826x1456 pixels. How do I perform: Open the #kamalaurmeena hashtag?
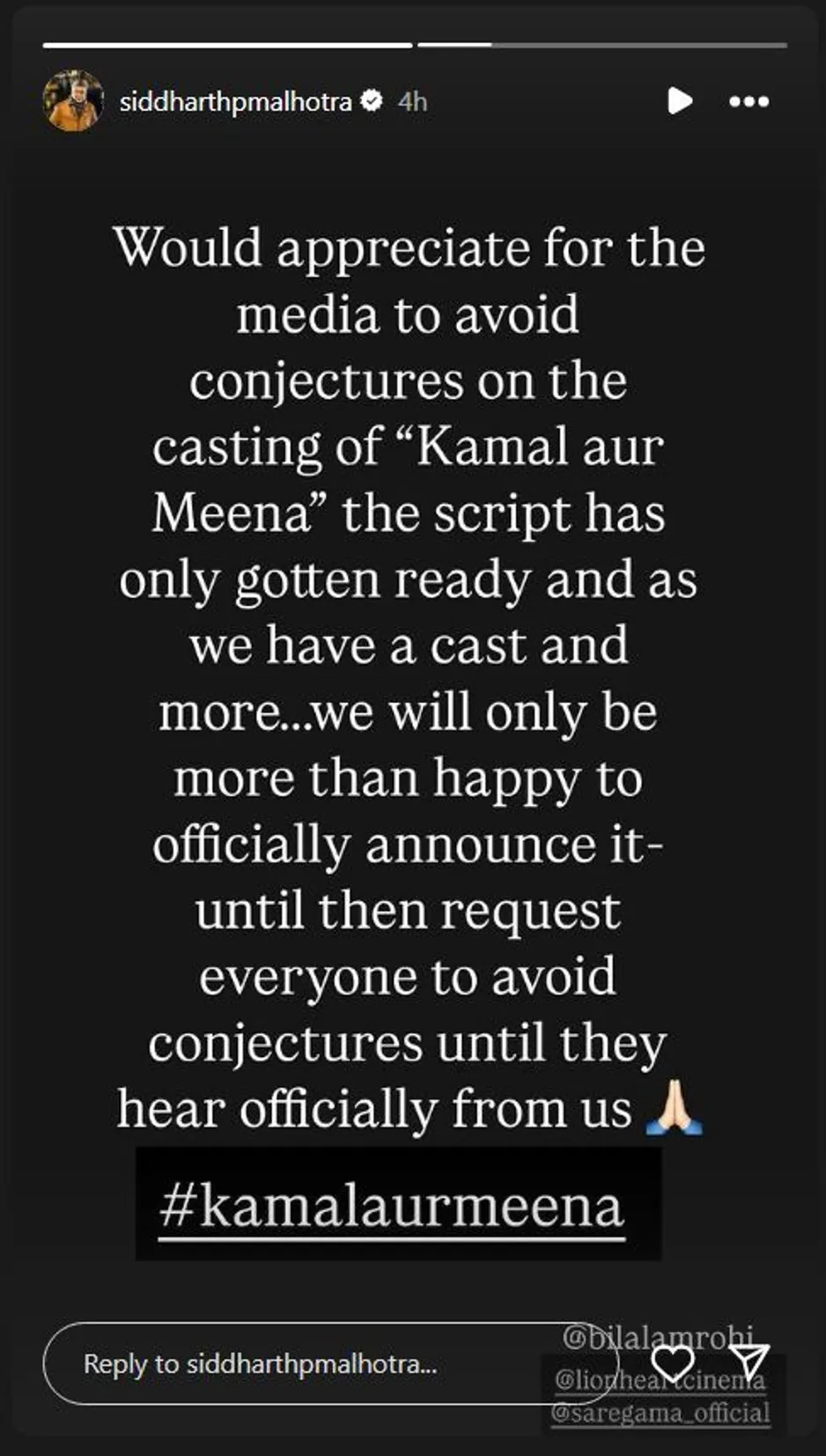[x=392, y=1206]
